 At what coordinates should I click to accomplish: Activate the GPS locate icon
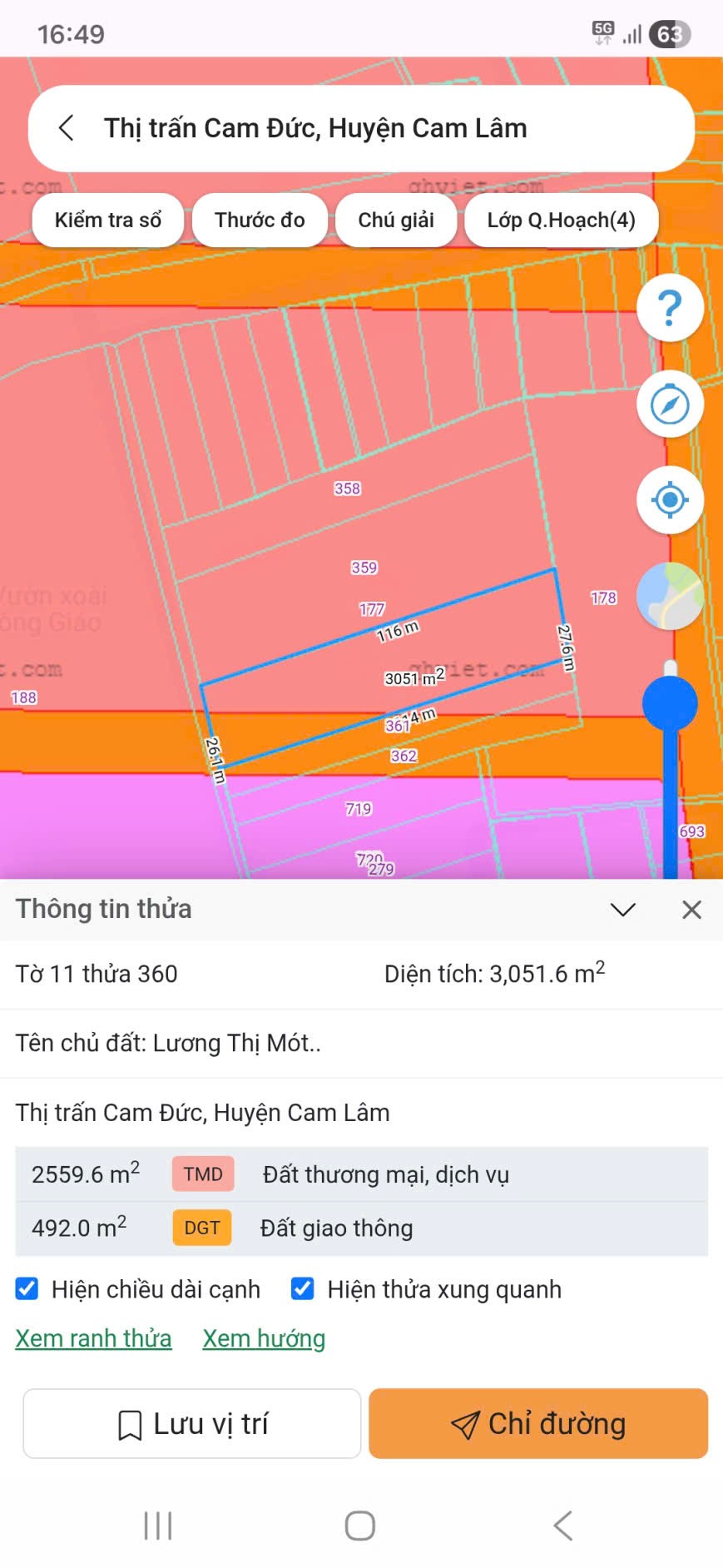[x=670, y=499]
